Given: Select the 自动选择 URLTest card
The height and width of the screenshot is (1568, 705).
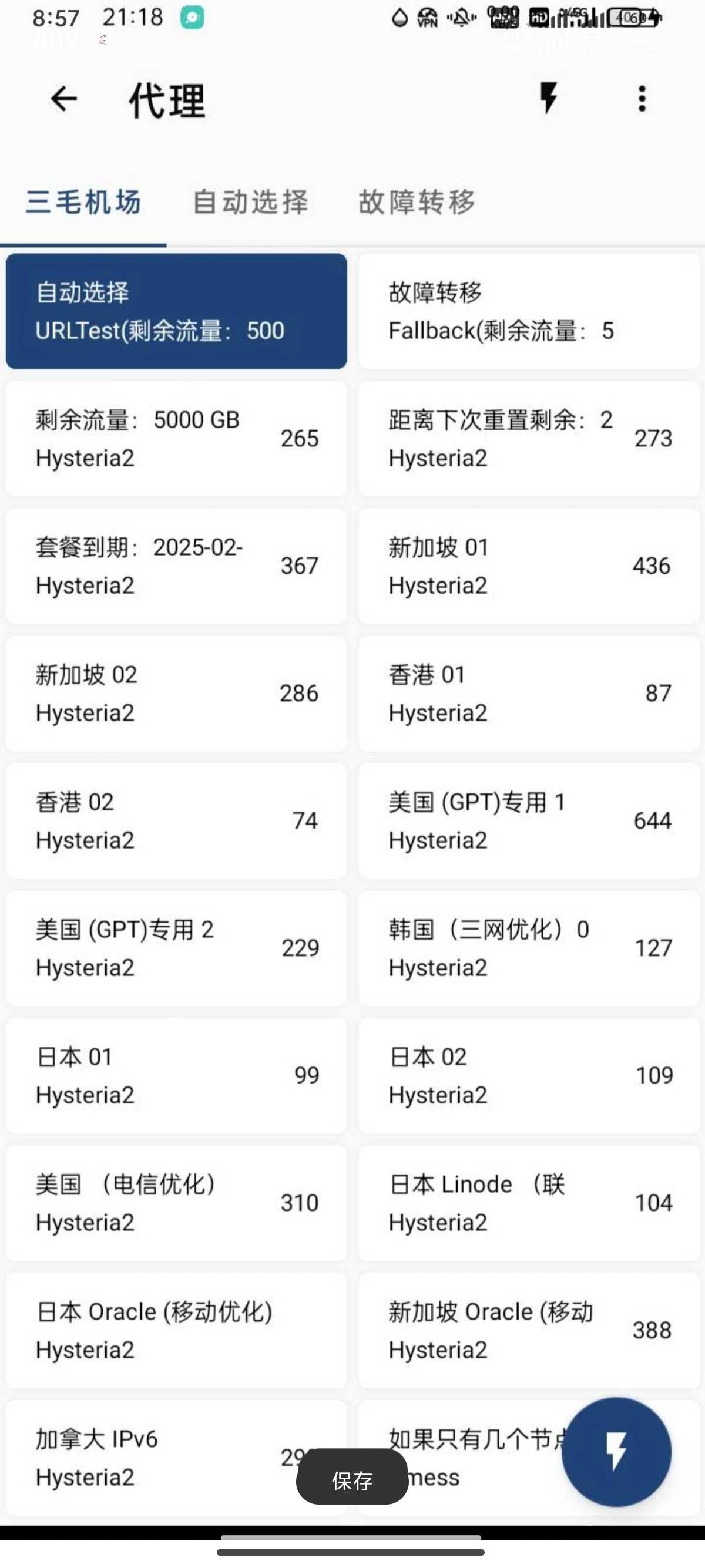Looking at the screenshot, I should (x=177, y=311).
